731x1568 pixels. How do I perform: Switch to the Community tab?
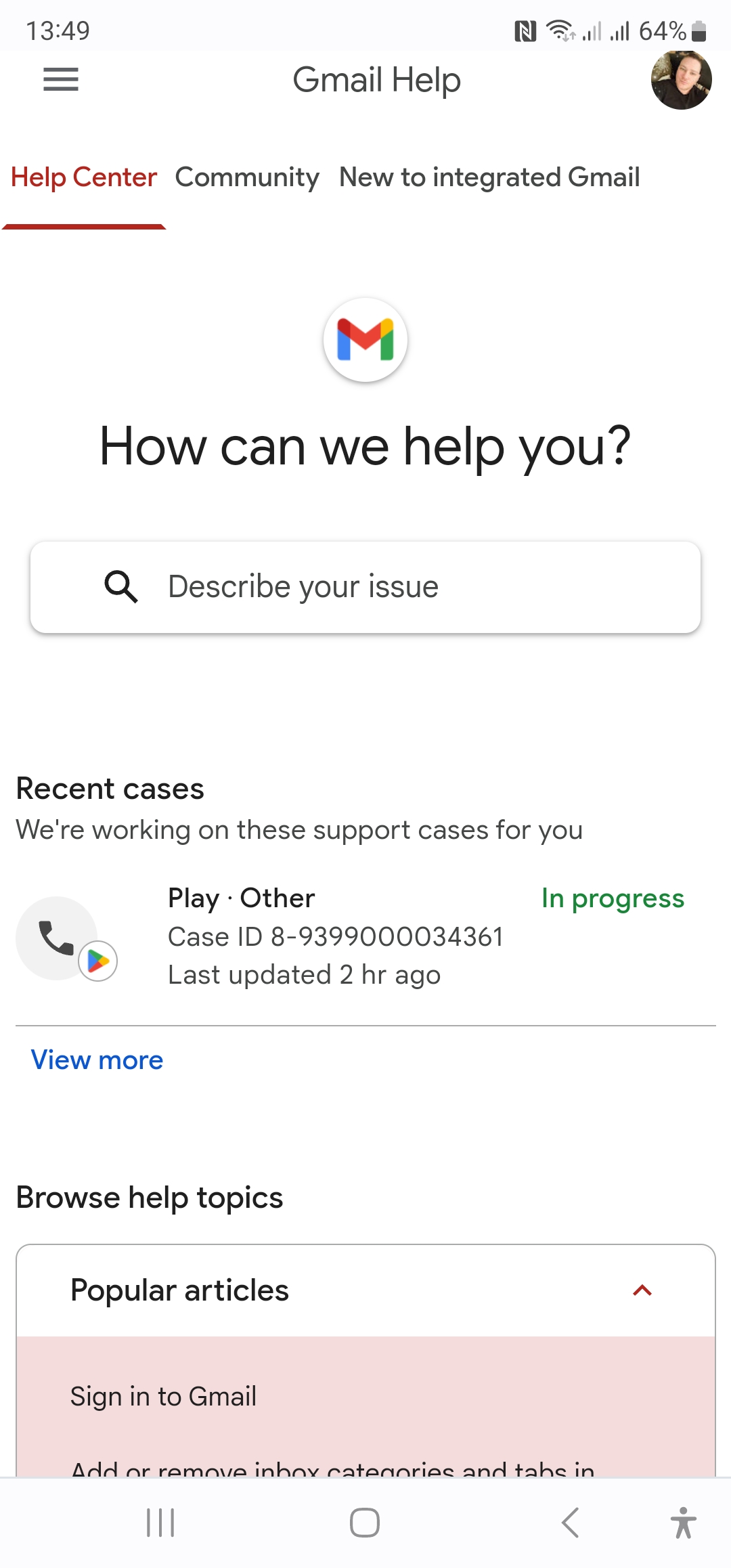247,177
